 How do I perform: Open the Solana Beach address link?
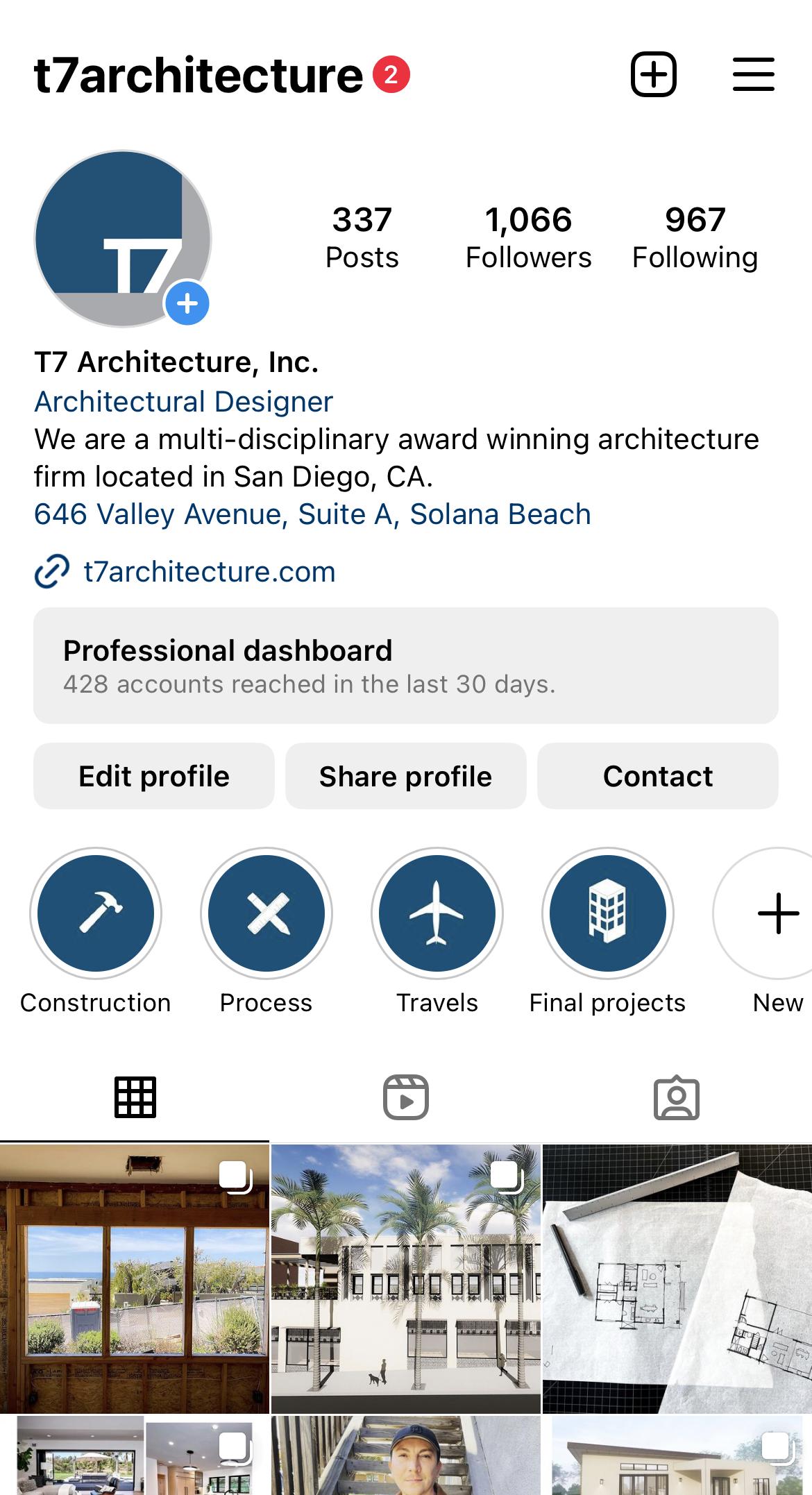[x=312, y=514]
